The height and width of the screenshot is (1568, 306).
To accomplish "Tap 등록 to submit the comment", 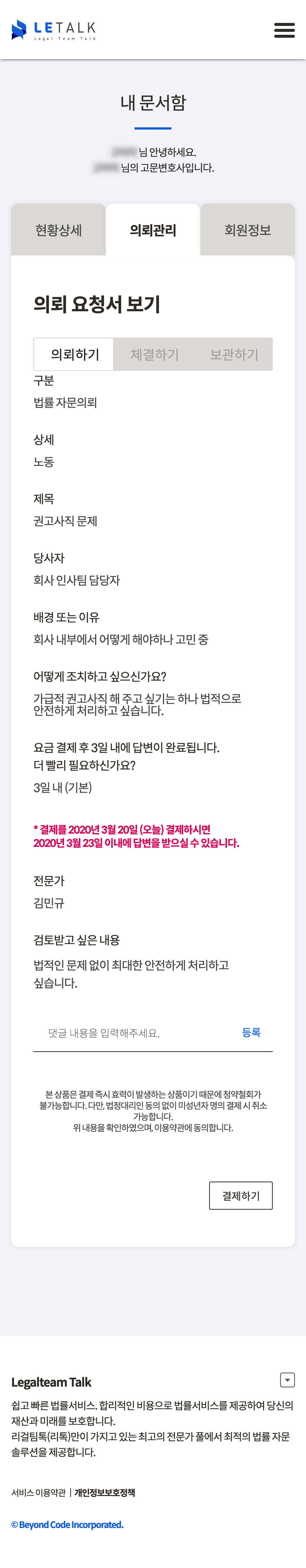I will pos(251,1032).
